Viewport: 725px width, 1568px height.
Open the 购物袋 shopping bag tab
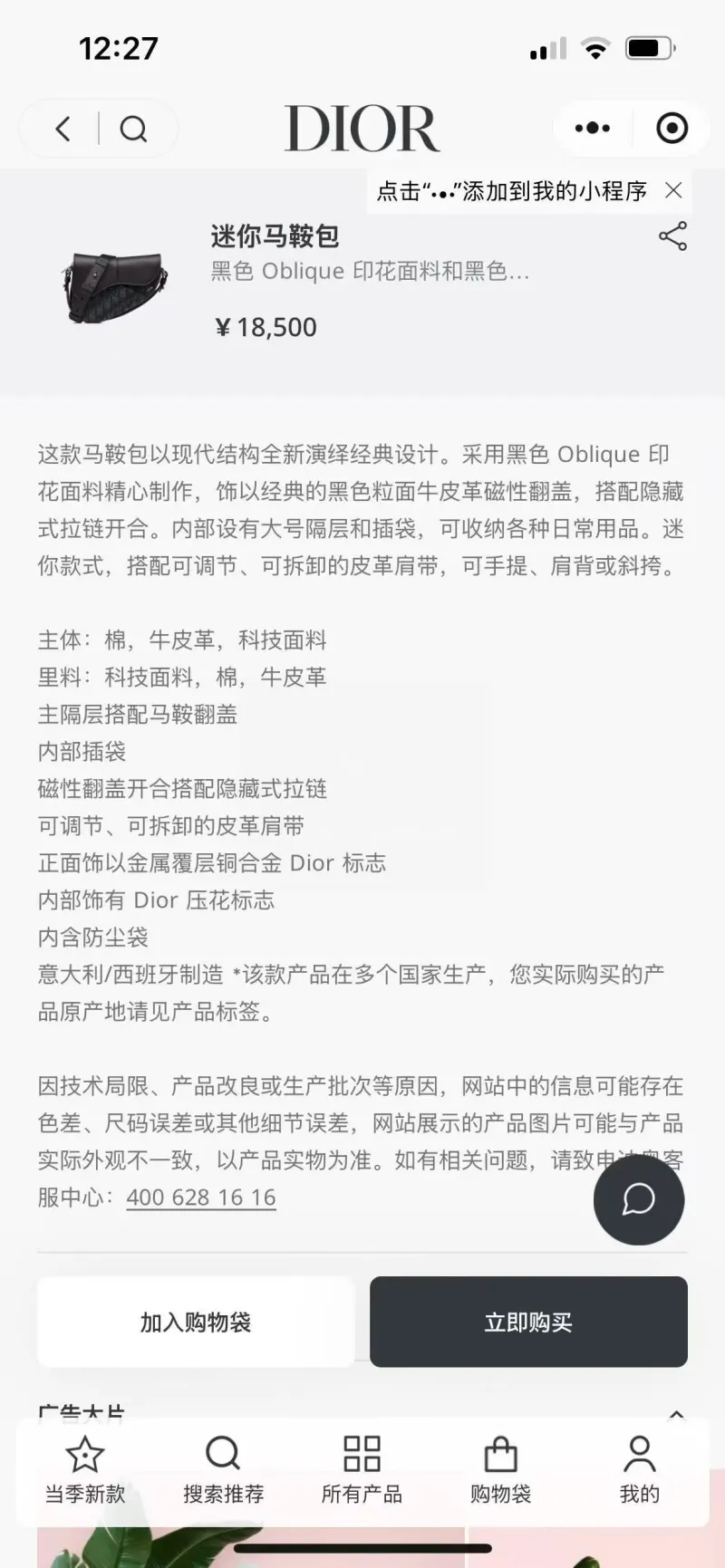[500, 1469]
